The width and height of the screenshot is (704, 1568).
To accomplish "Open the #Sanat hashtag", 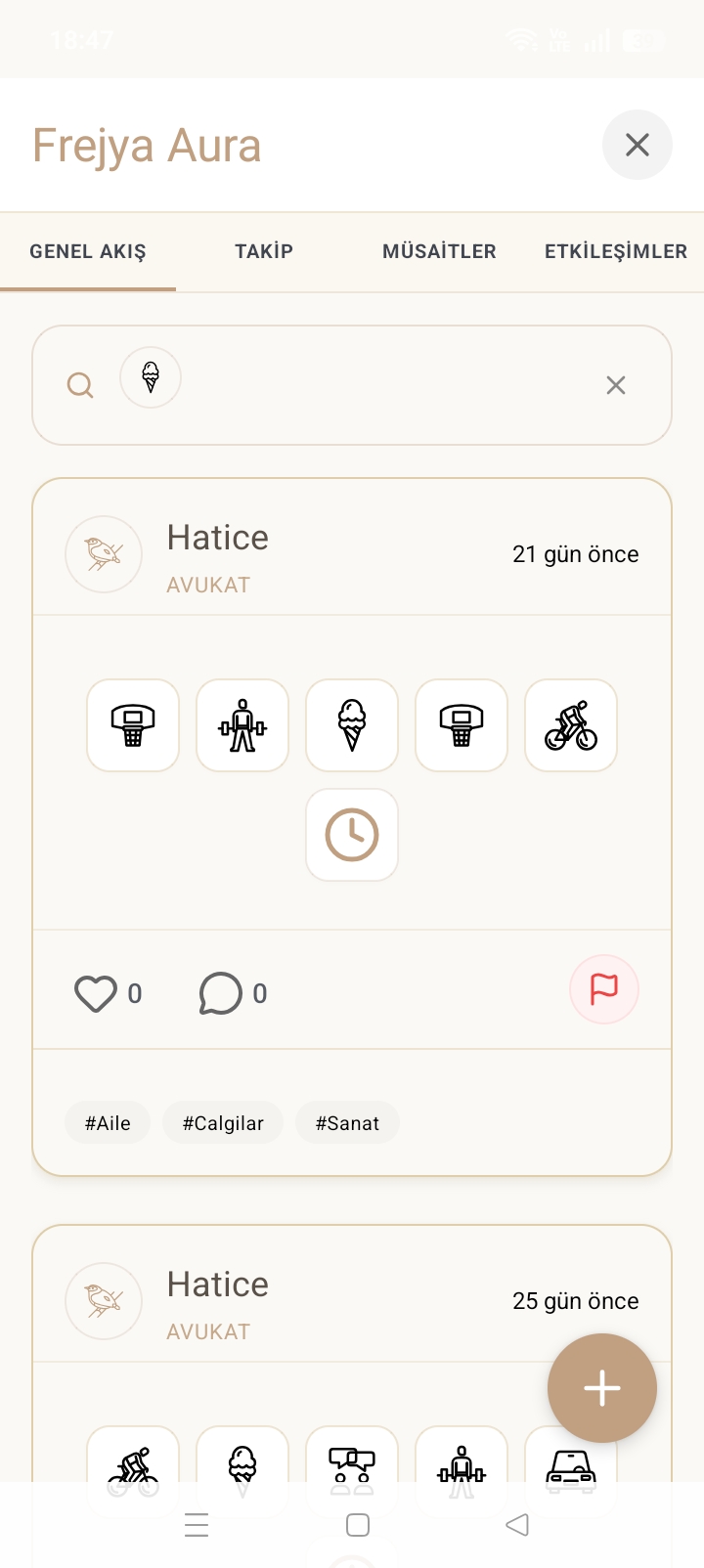I will [347, 1123].
